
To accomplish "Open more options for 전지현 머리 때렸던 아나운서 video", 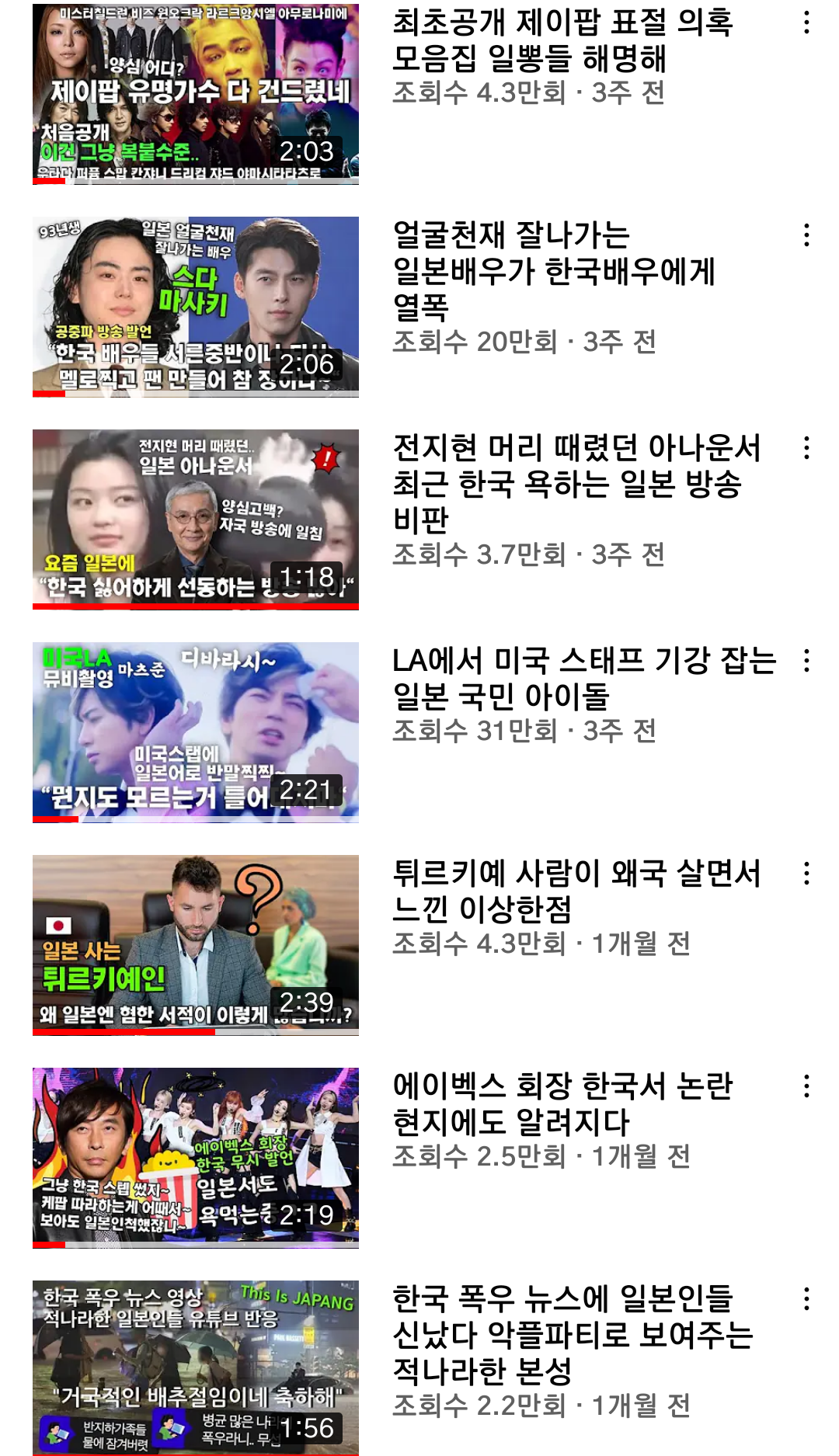I will coord(807,448).
